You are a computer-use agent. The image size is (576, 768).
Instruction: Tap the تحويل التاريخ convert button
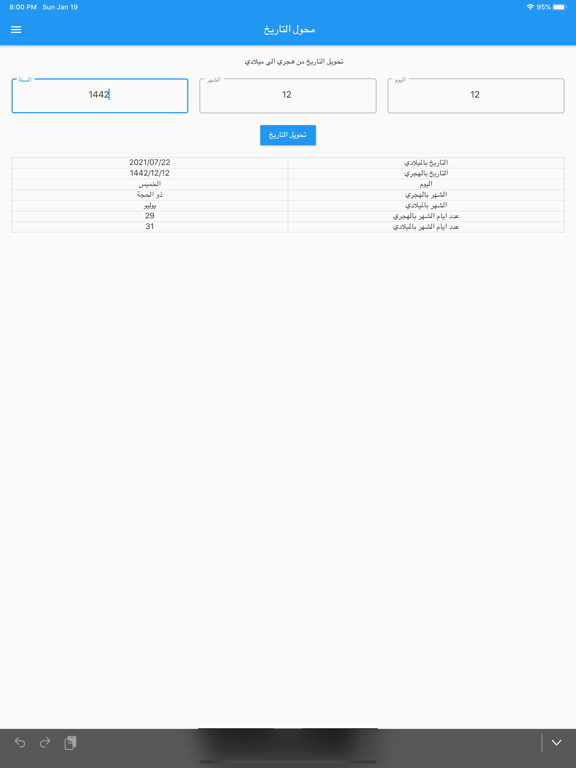click(x=288, y=135)
